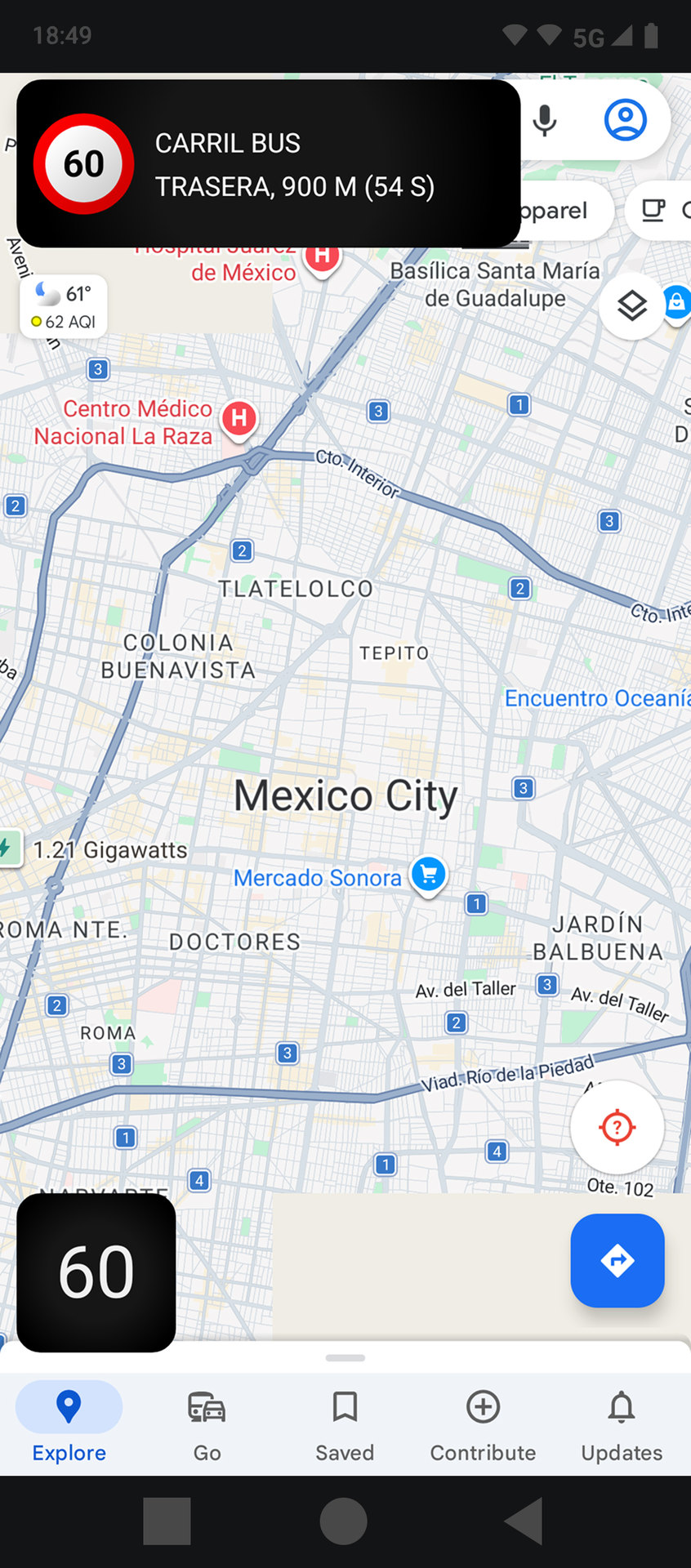Open the account profile icon
This screenshot has width=691, height=1568.
[x=626, y=119]
